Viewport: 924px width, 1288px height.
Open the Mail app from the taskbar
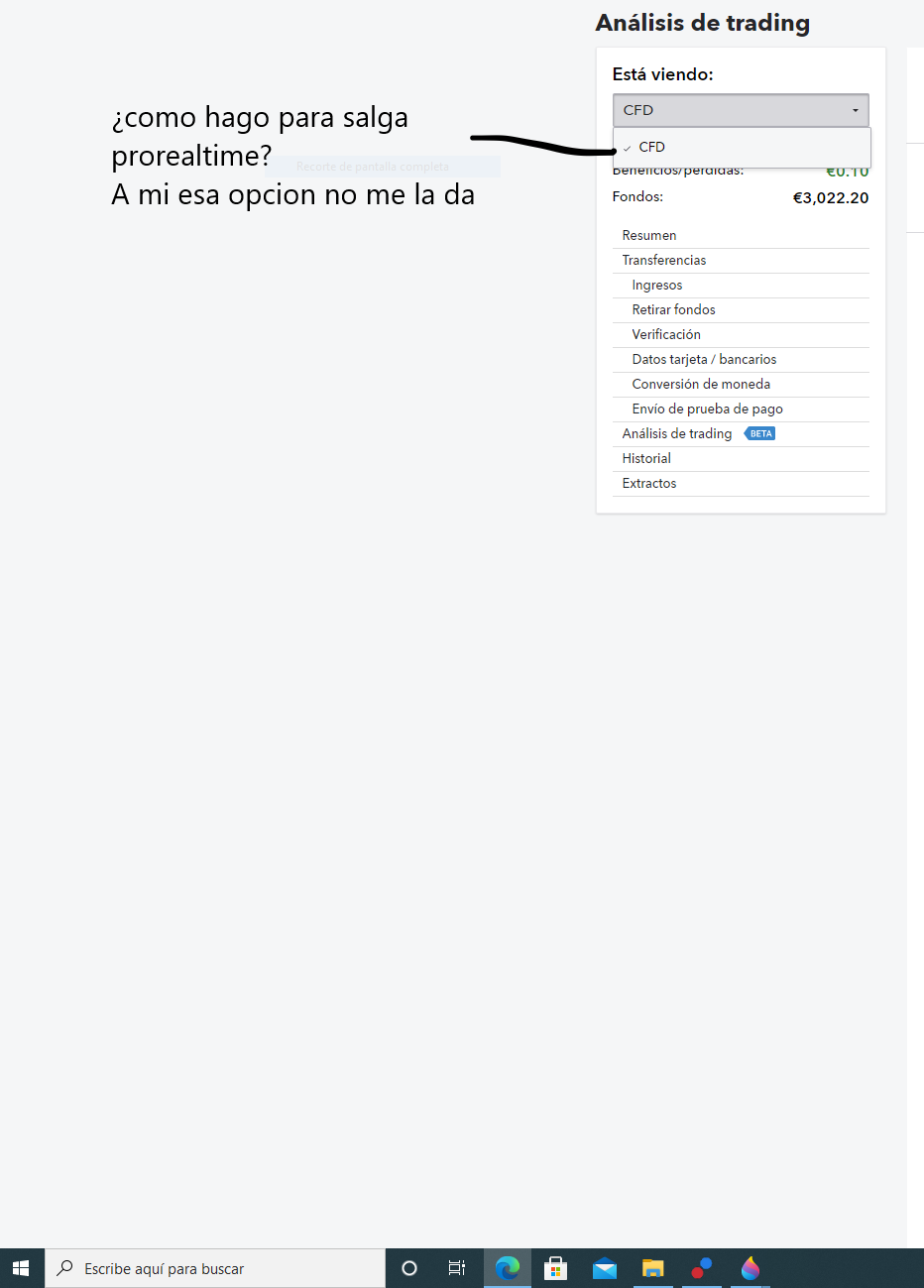tap(605, 1268)
